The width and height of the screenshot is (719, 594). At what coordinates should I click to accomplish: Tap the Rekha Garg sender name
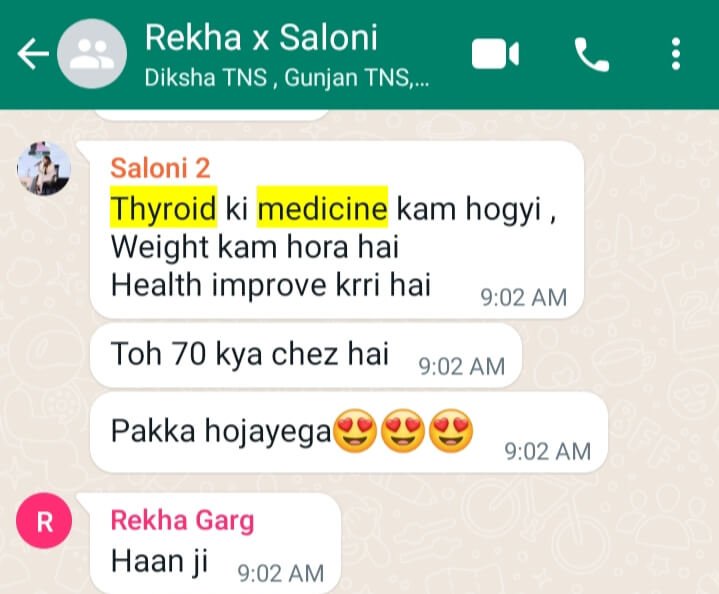pyautogui.click(x=181, y=520)
